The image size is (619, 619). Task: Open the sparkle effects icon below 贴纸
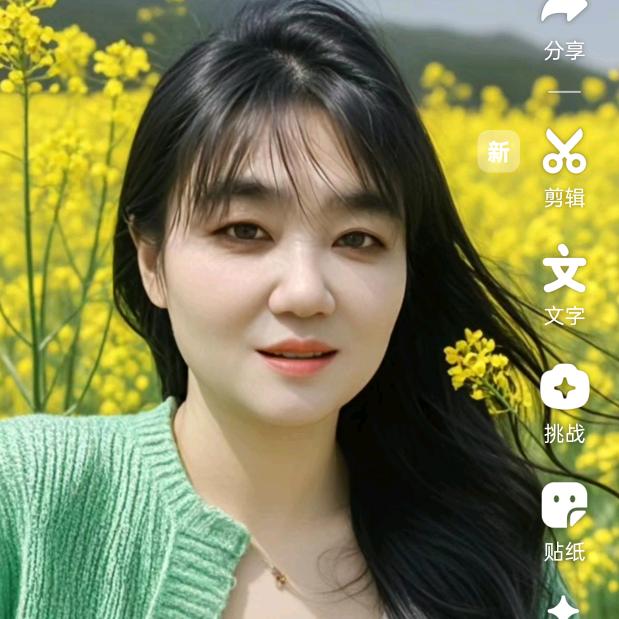coord(564,606)
